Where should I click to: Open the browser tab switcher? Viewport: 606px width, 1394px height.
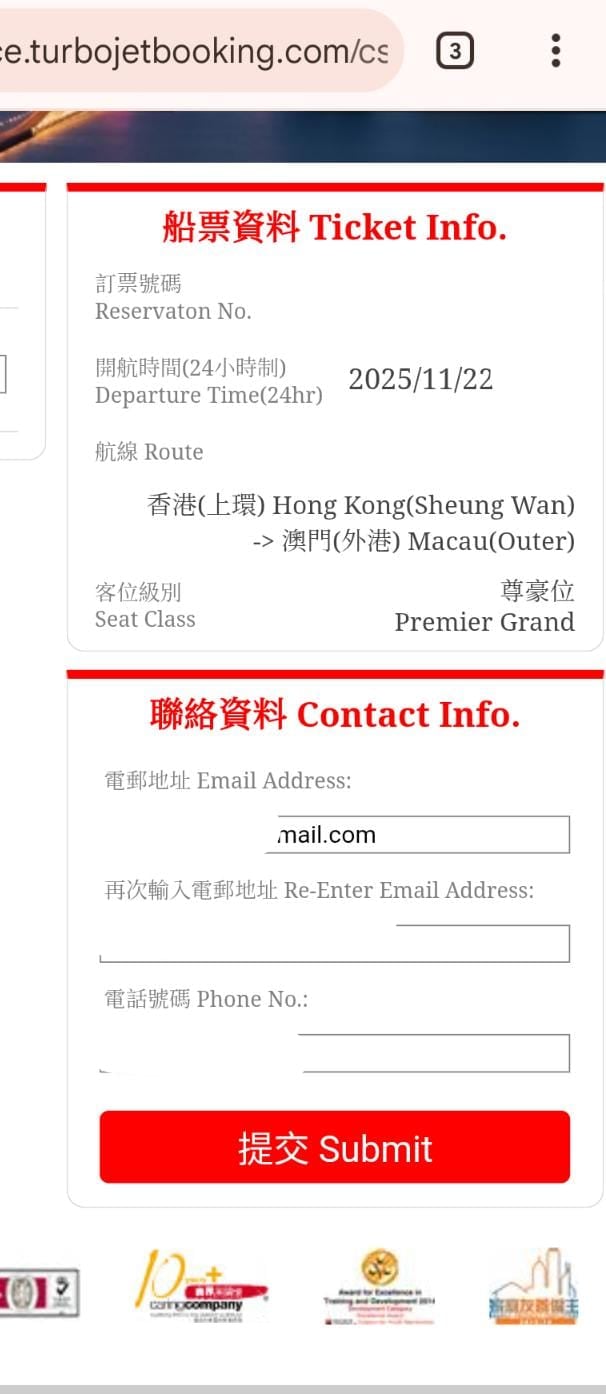tap(455, 51)
